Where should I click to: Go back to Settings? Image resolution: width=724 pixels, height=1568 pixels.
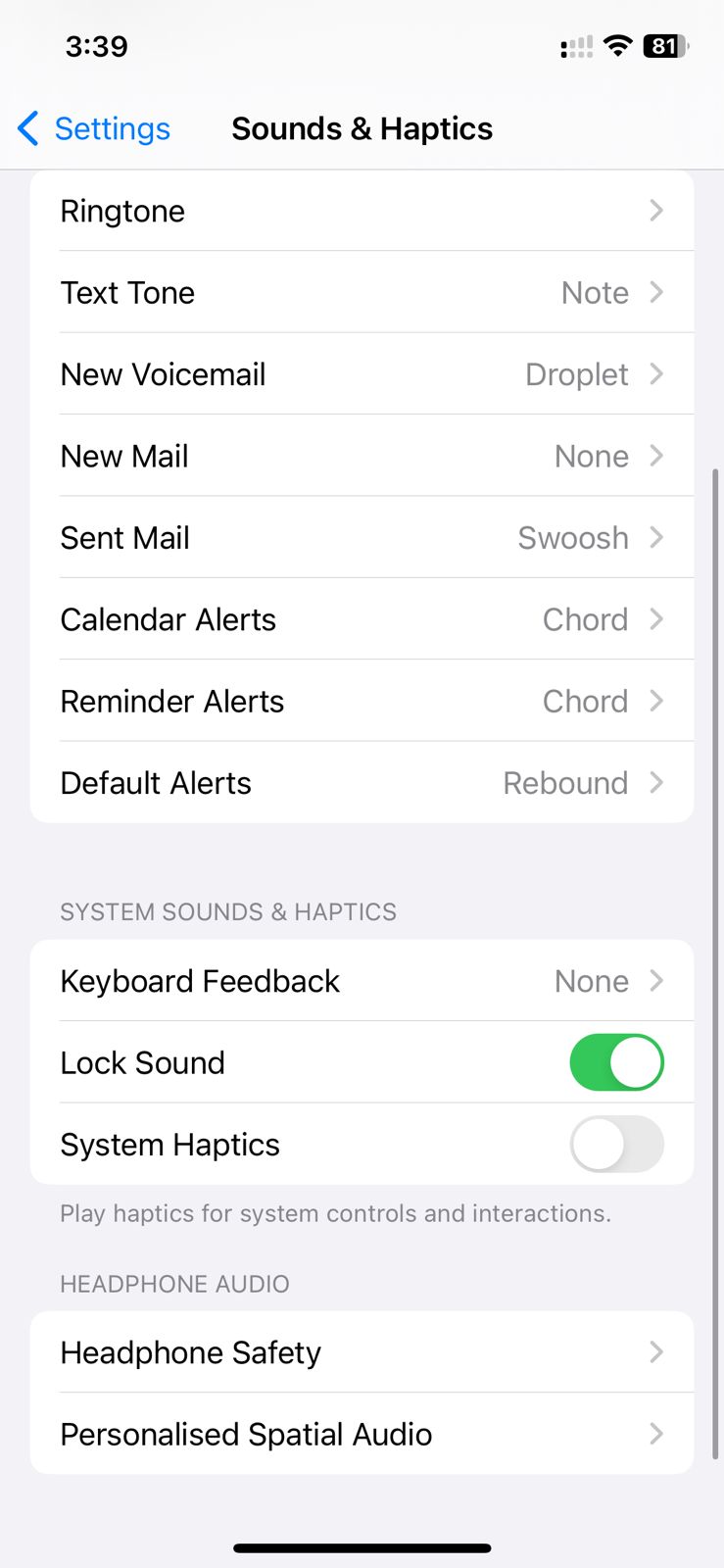coord(94,128)
